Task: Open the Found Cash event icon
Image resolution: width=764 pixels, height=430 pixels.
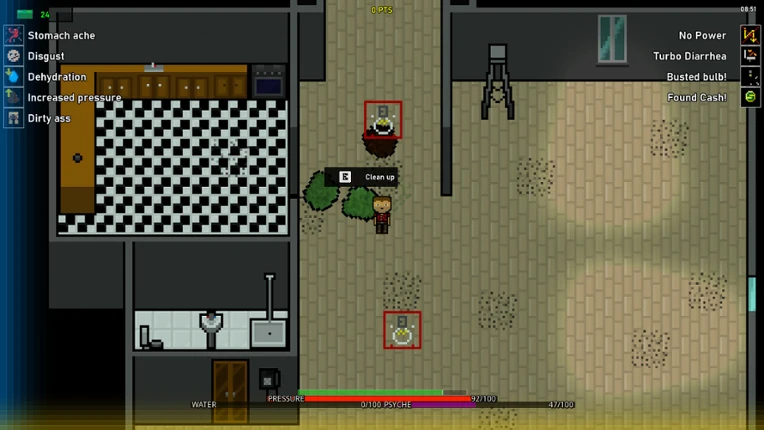Action: point(750,97)
